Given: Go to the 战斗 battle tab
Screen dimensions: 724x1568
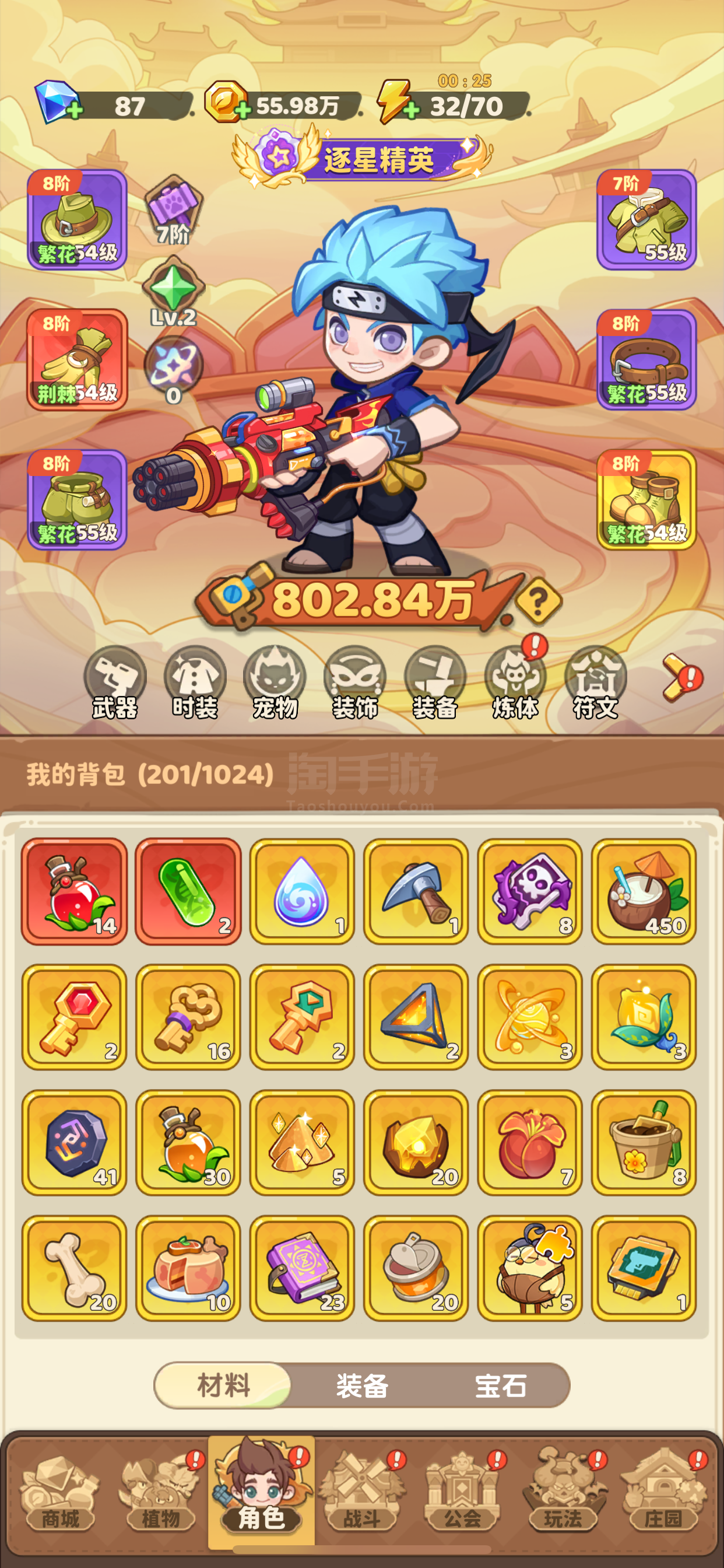Looking at the screenshot, I should pyautogui.click(x=362, y=1493).
